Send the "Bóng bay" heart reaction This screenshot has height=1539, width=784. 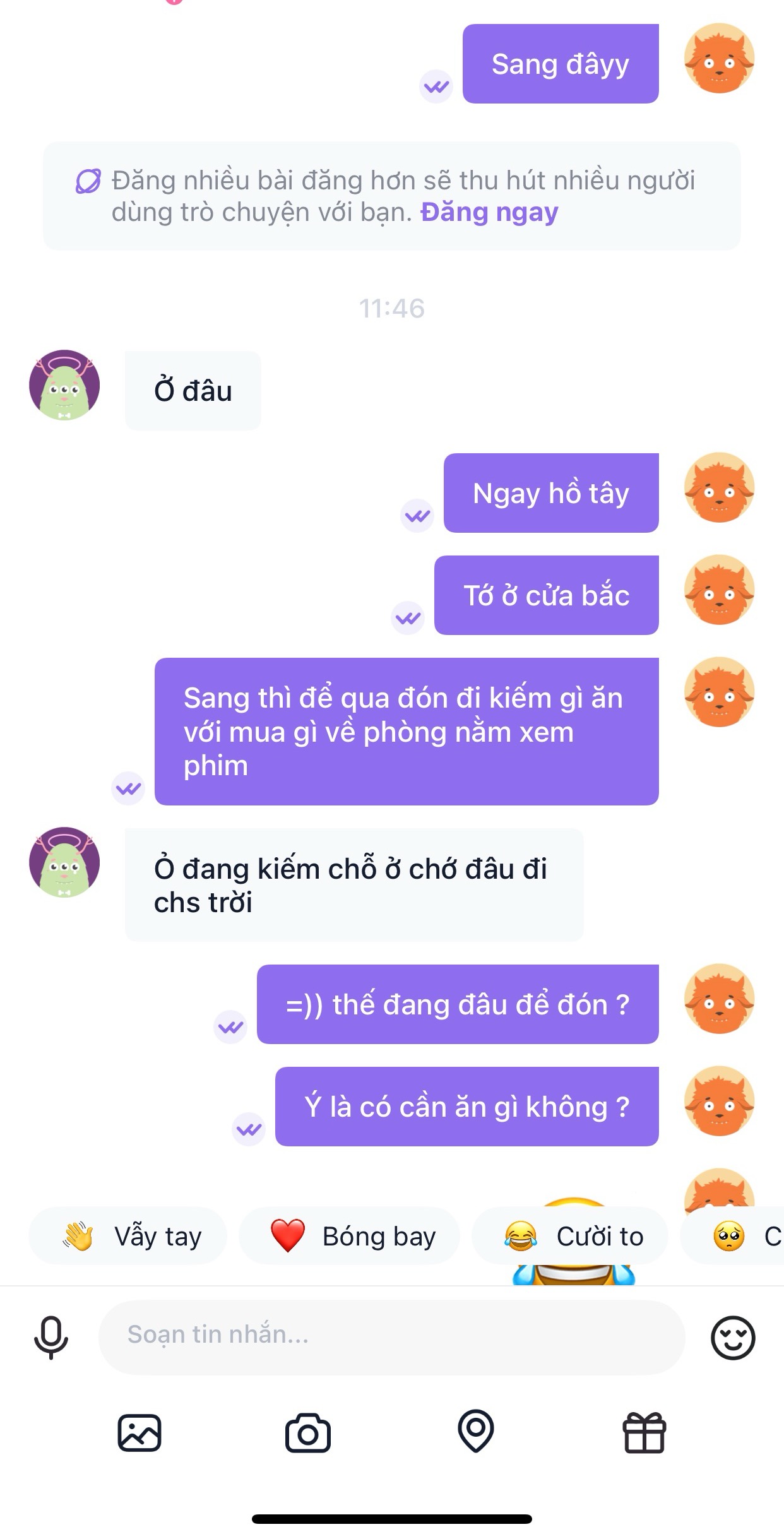(349, 1236)
